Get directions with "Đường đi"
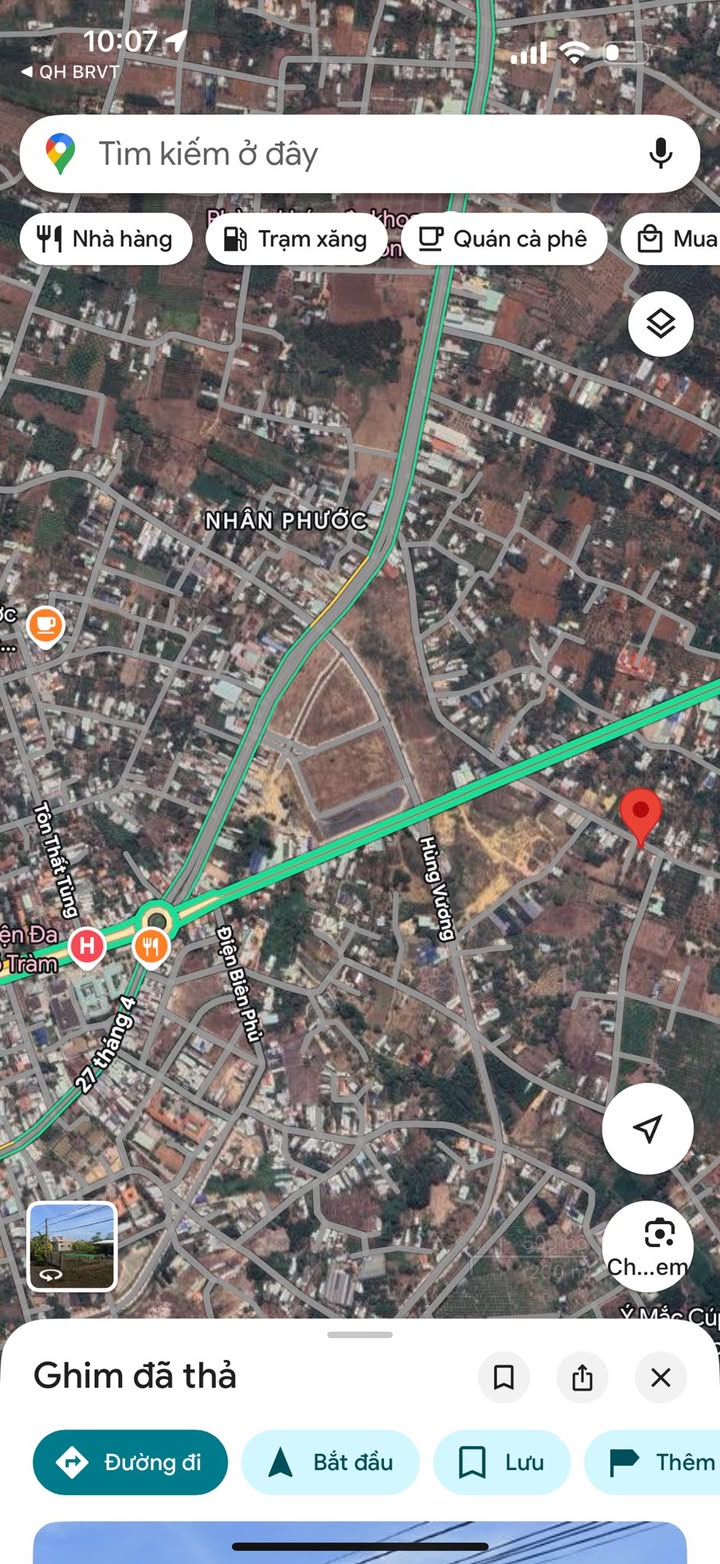The width and height of the screenshot is (720, 1564). [x=130, y=1462]
